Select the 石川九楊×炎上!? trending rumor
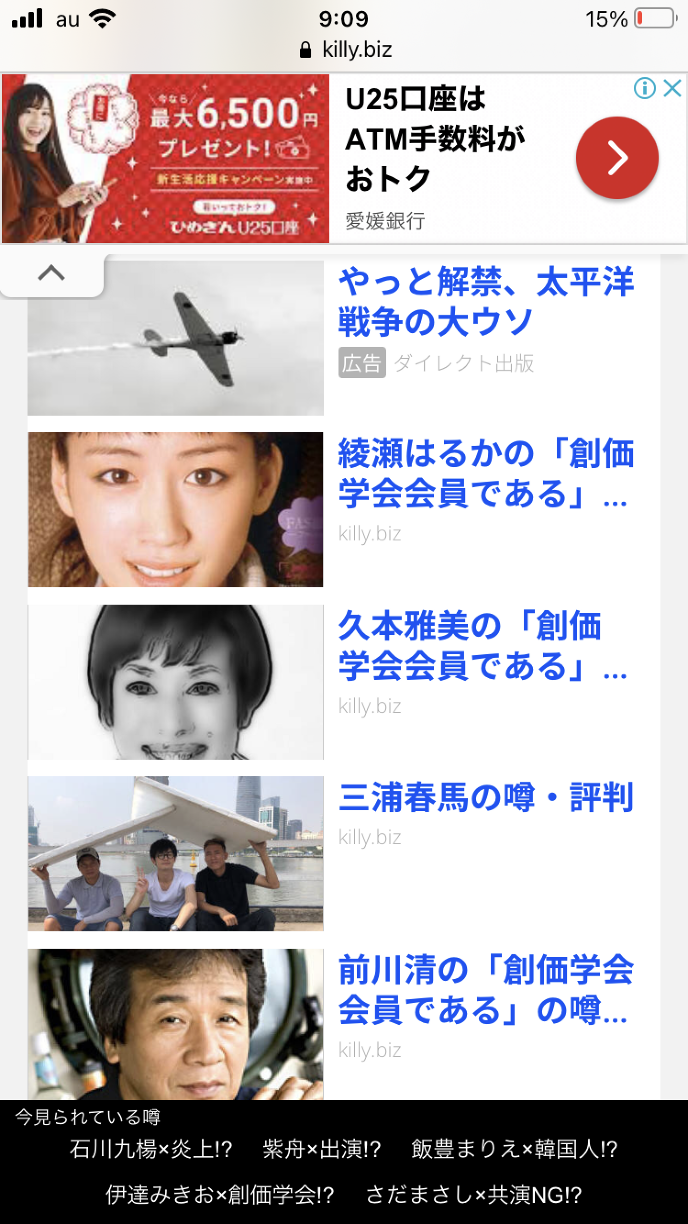Viewport: 688px width, 1224px height. 151,1150
